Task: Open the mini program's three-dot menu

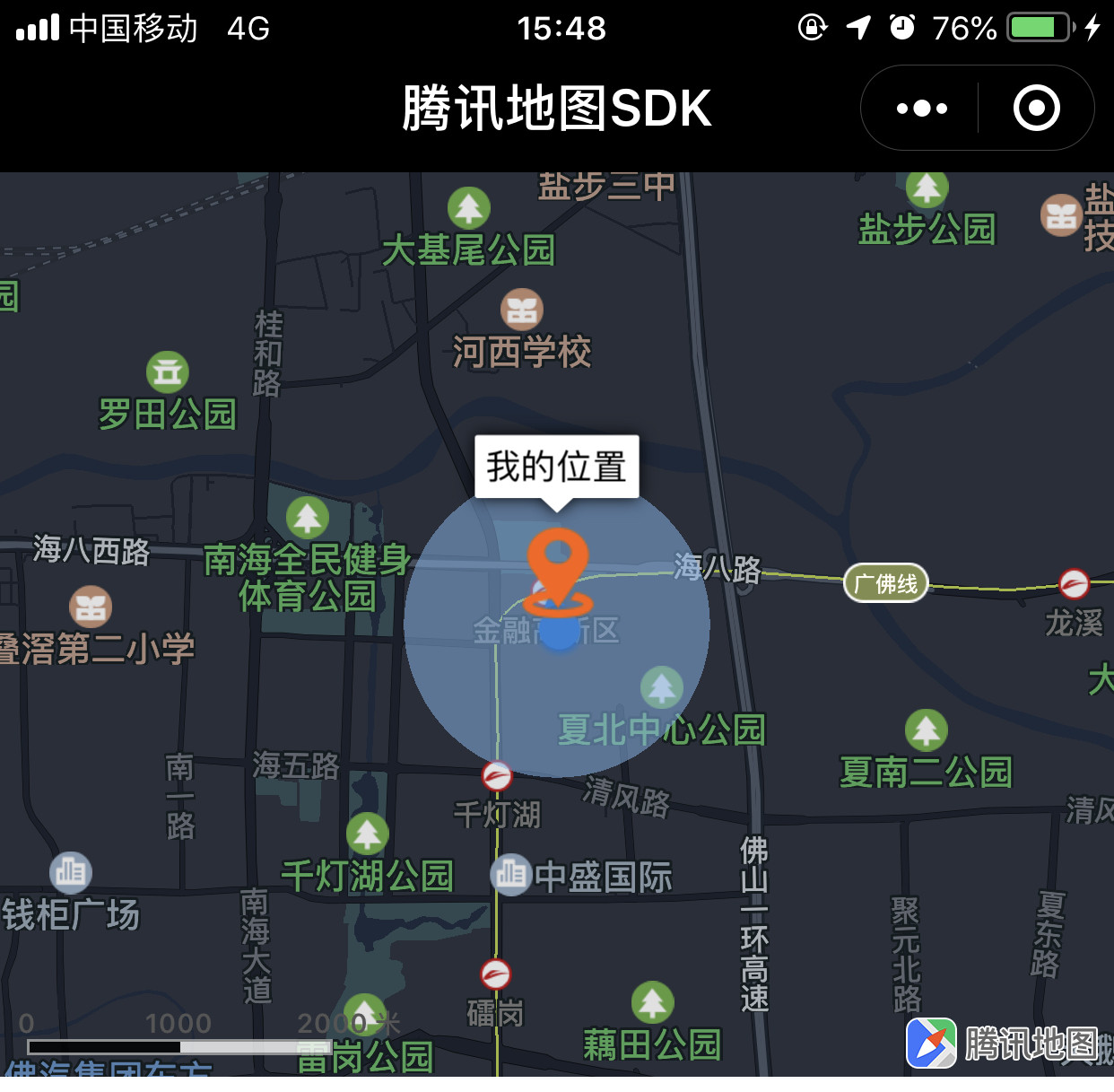Action: click(921, 109)
